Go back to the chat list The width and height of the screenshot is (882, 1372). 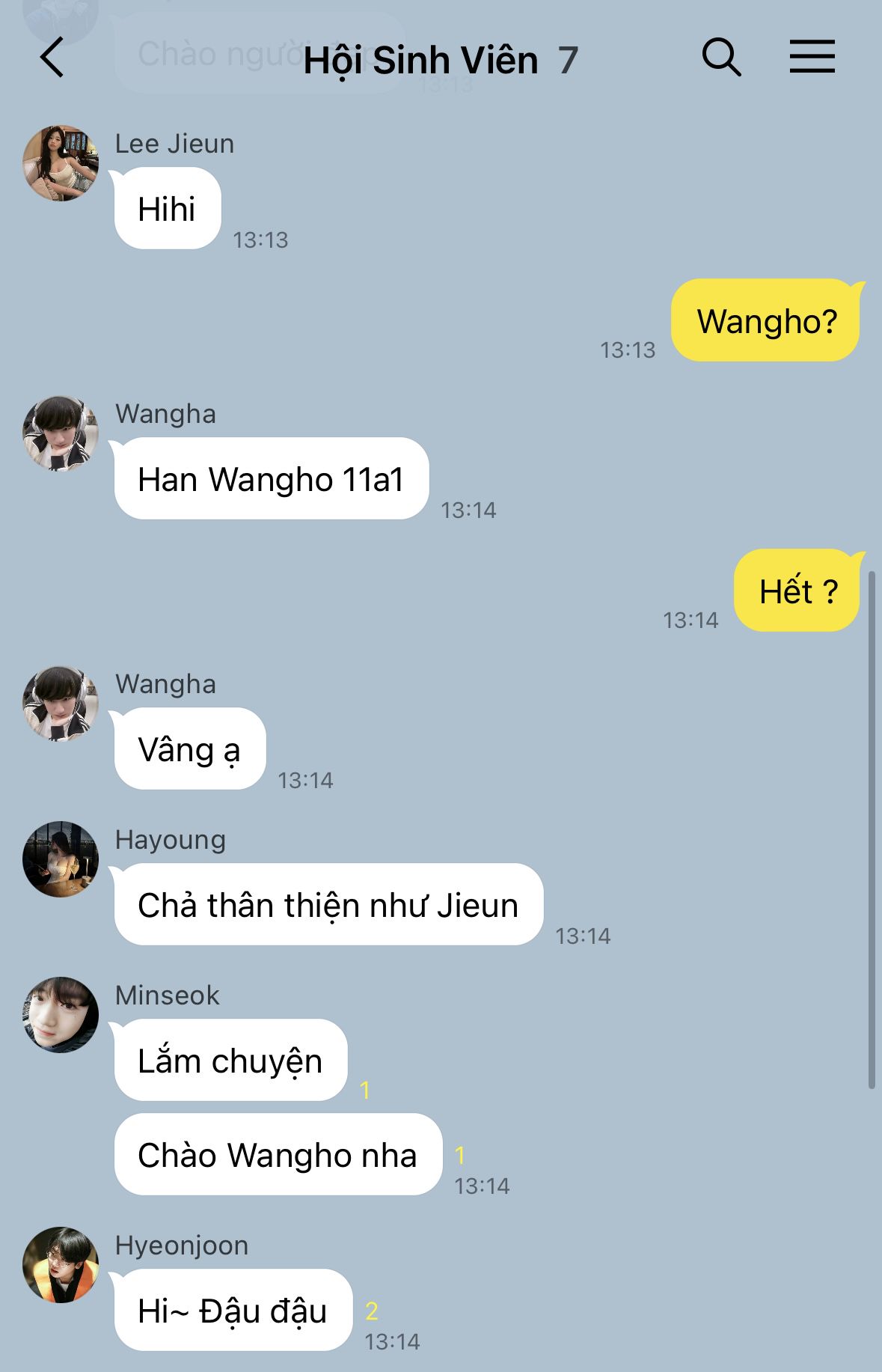pyautogui.click(x=52, y=58)
